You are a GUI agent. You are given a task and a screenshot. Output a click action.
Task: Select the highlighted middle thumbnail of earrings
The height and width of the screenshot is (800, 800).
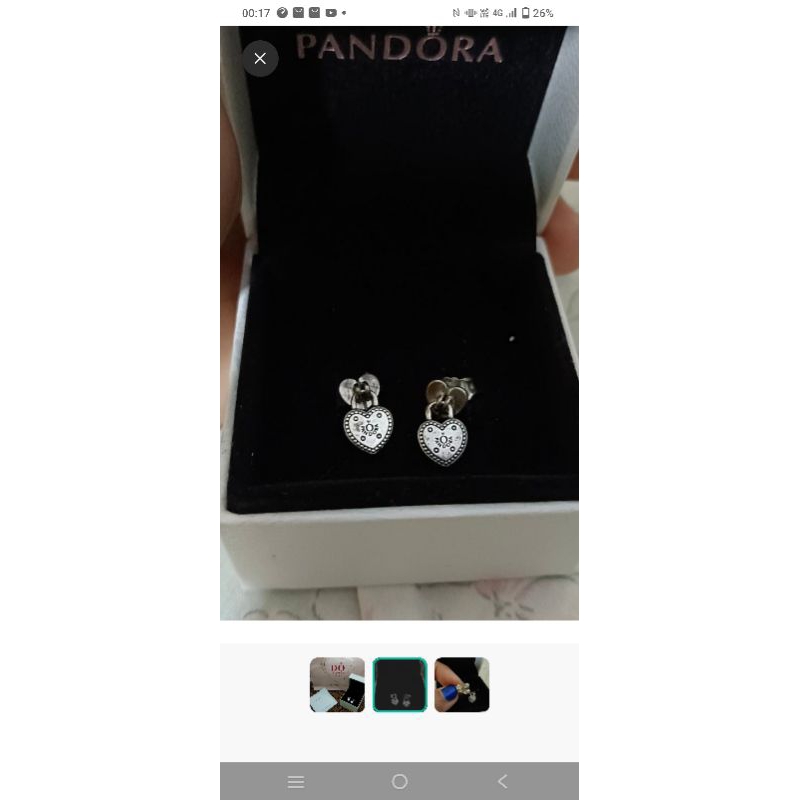pos(400,685)
